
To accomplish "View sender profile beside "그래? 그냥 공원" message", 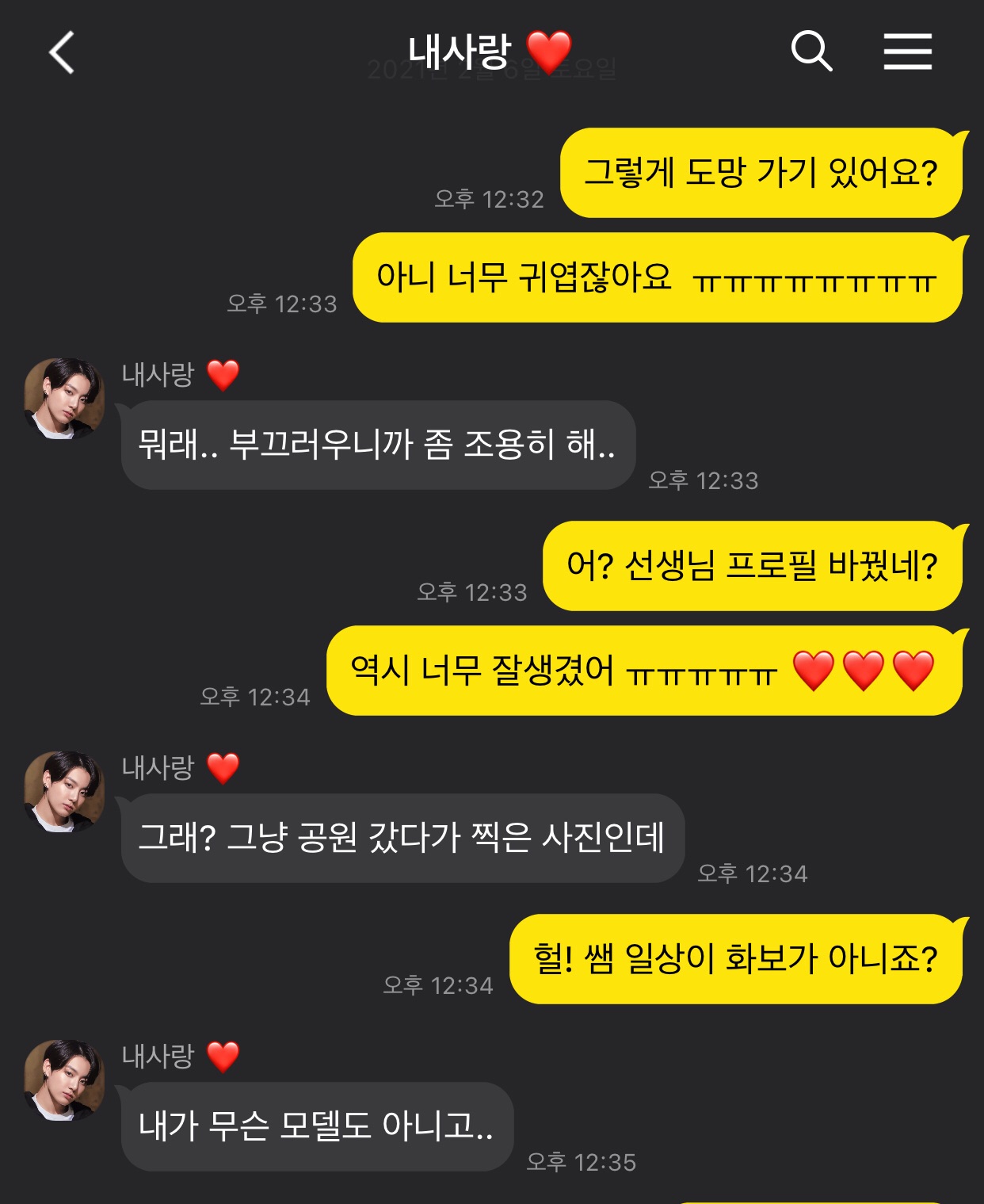I will click(x=64, y=791).
